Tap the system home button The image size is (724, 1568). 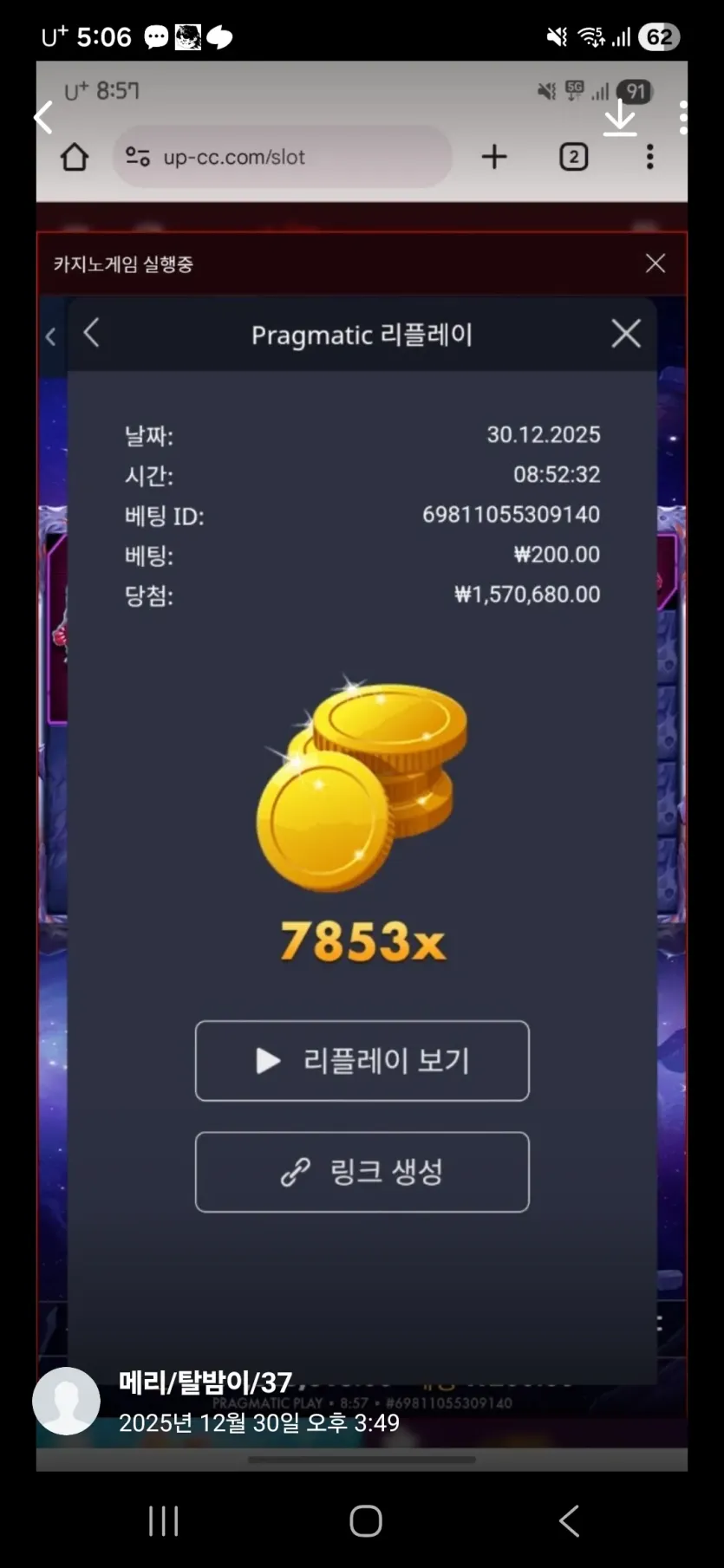click(365, 1520)
